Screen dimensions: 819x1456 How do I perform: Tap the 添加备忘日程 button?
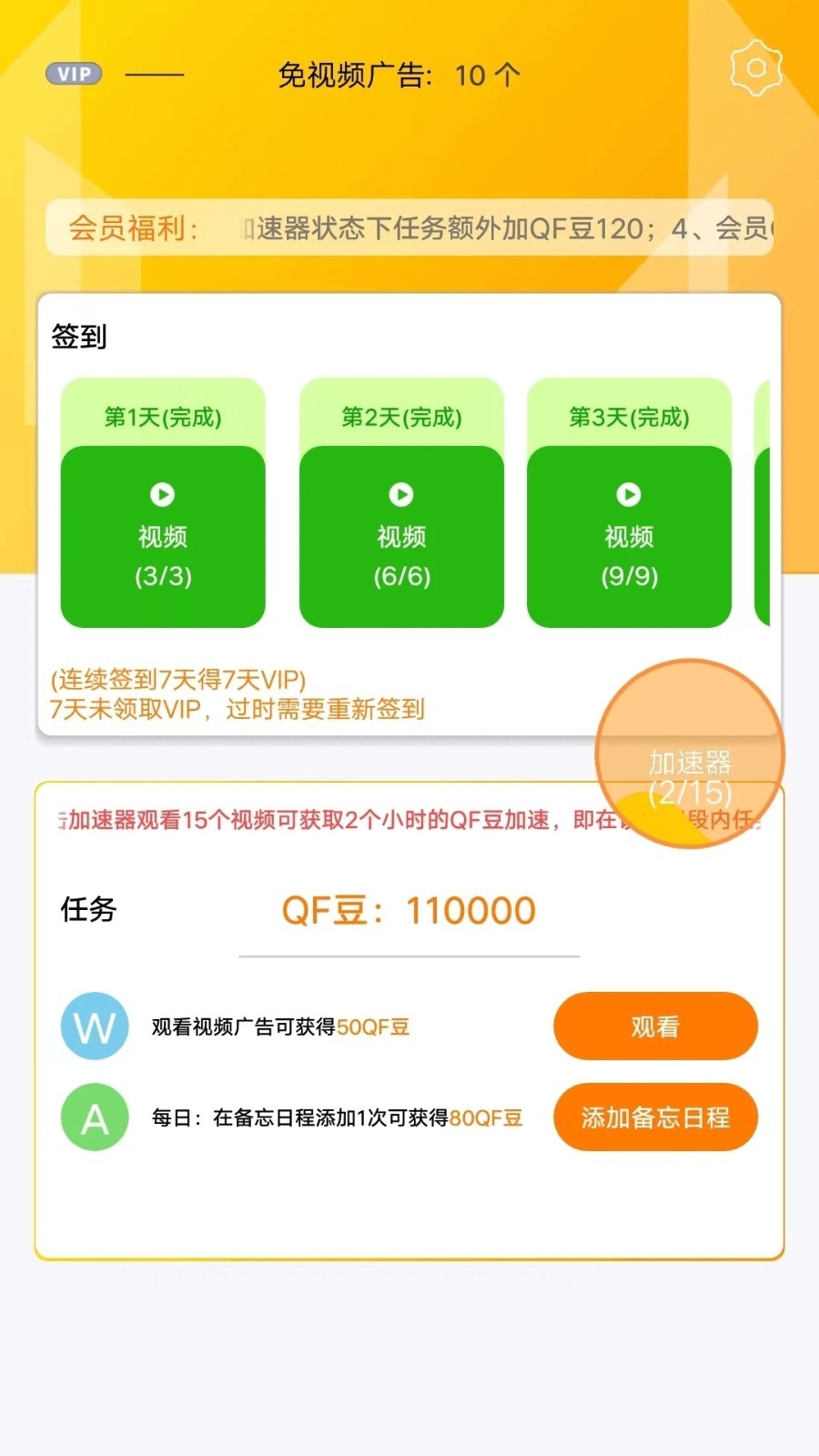[655, 1117]
